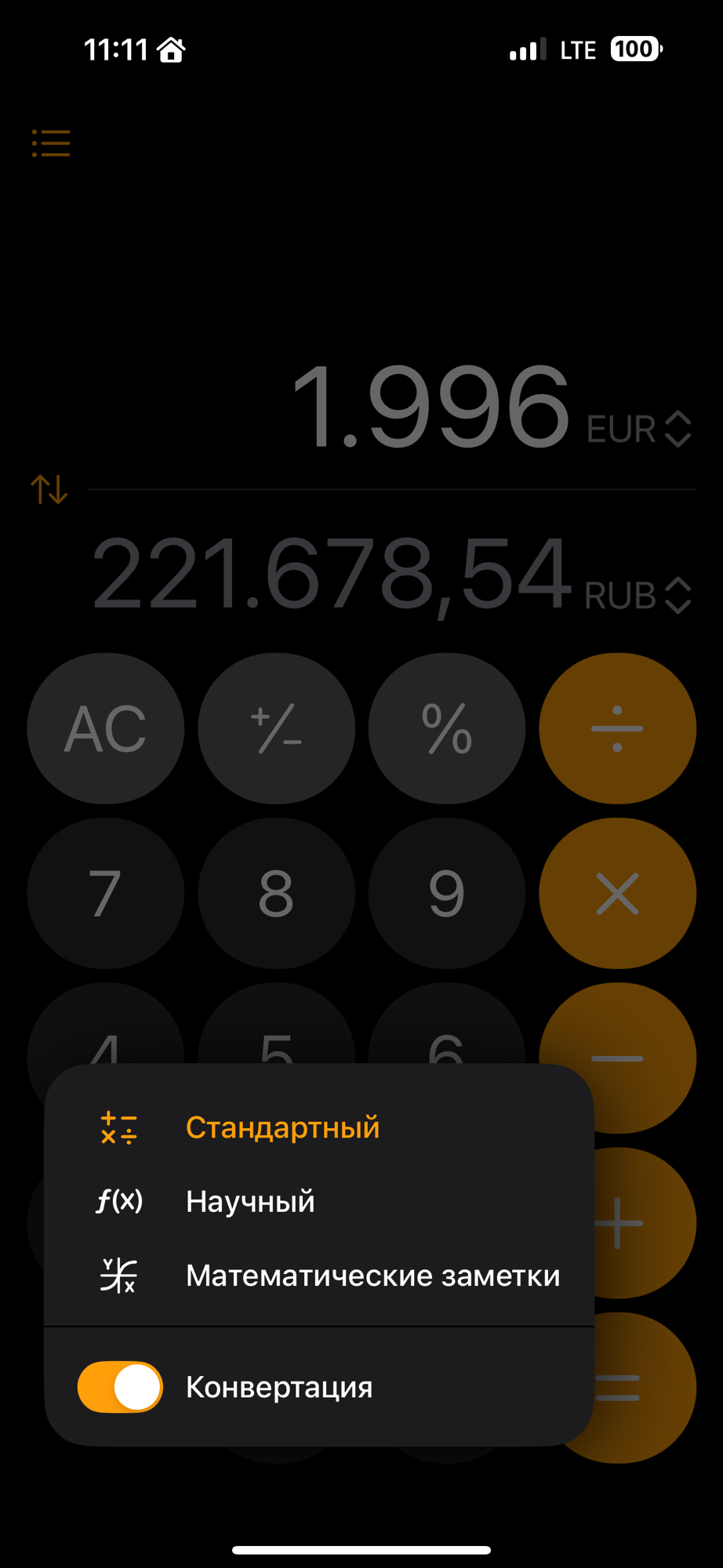
Task: Switch to the Научный calculator mode
Action: (x=251, y=1201)
